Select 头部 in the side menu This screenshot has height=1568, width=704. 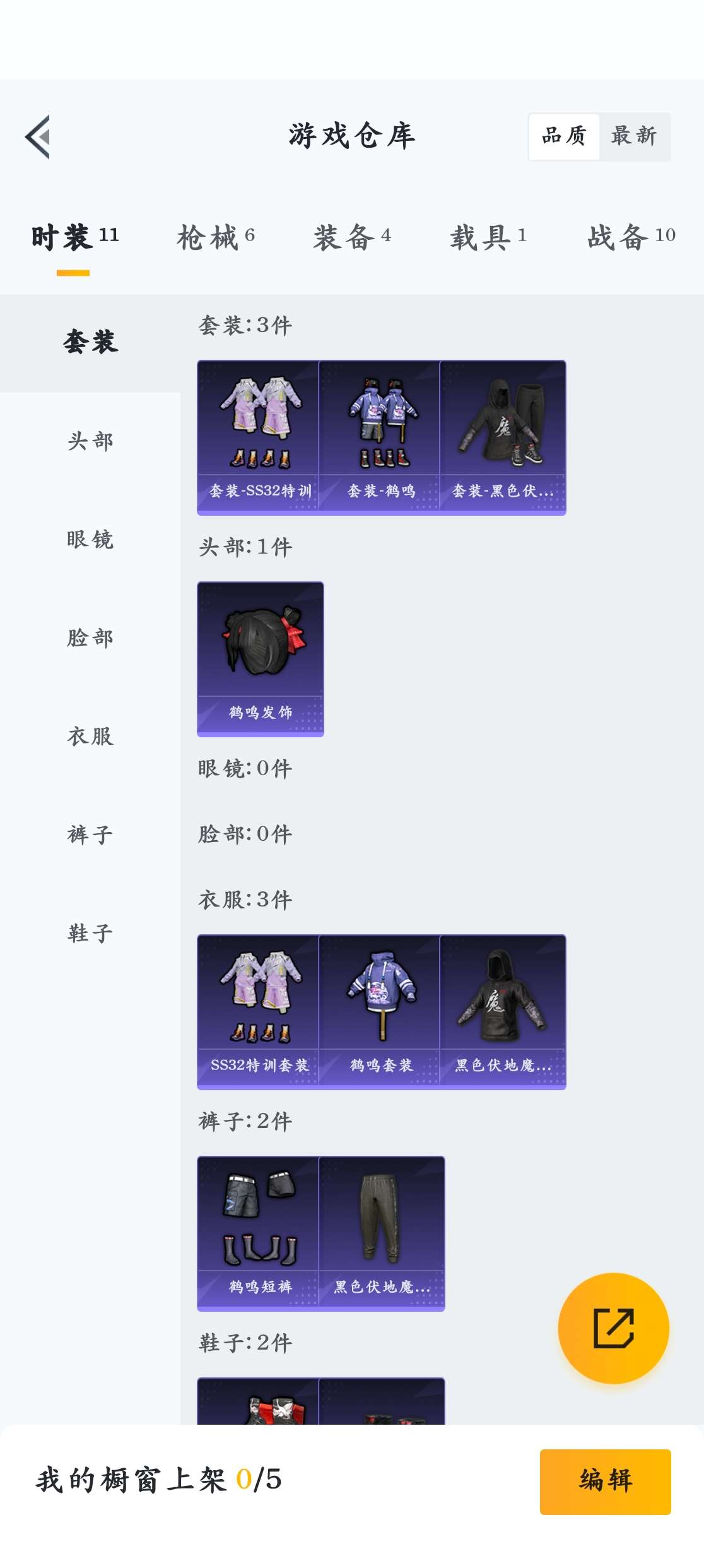90,441
